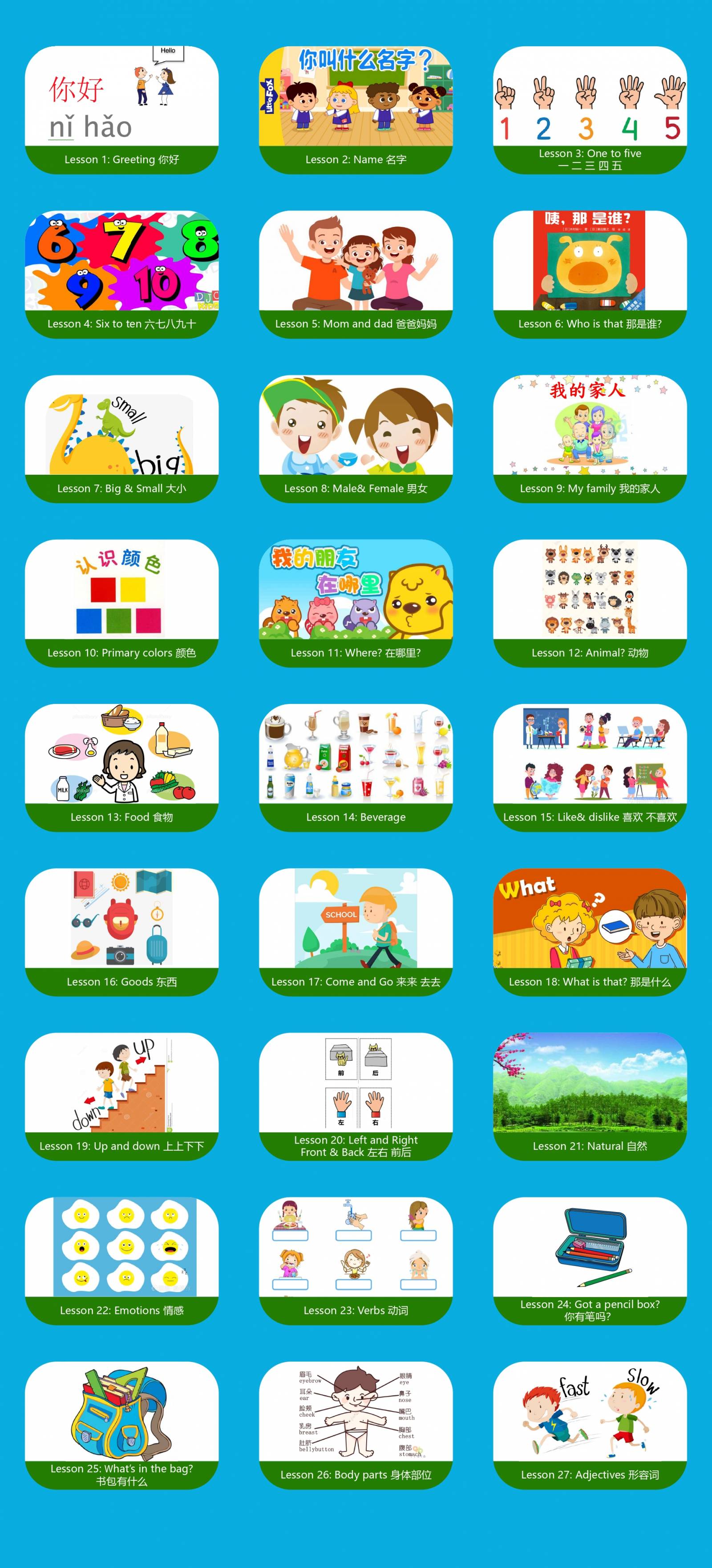Start Lesson 17: Come and Go

click(x=356, y=932)
